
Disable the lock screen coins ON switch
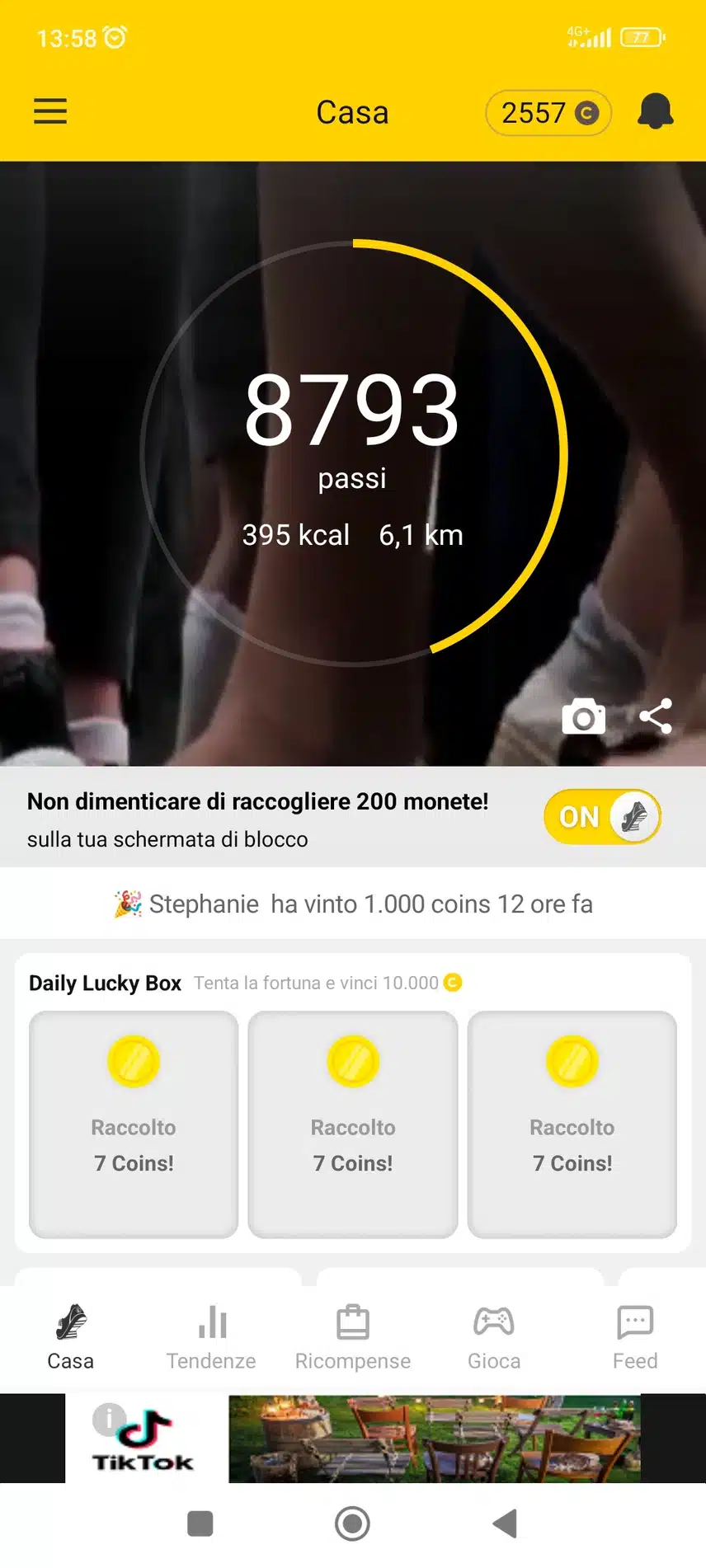[602, 816]
